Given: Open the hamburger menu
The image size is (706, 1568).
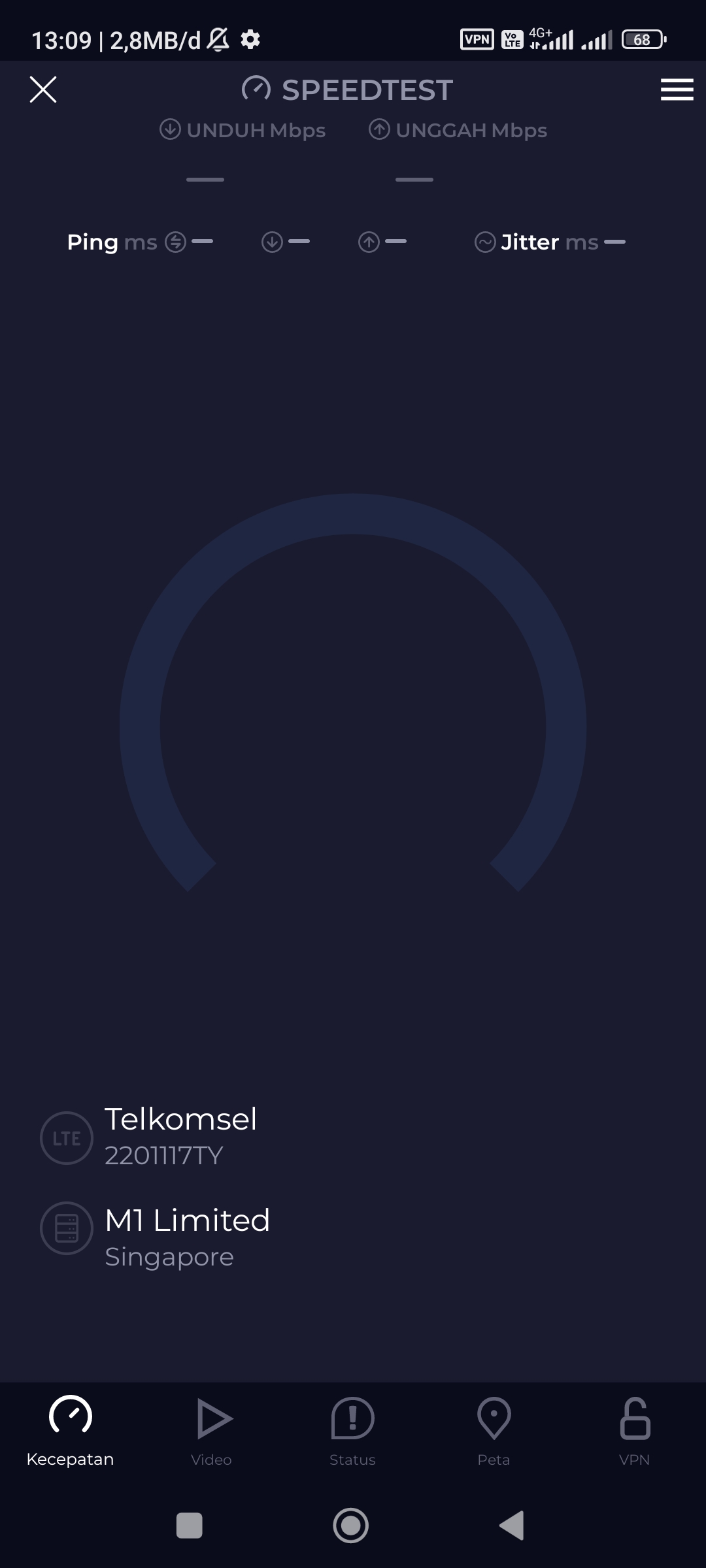Looking at the screenshot, I should pyautogui.click(x=677, y=90).
